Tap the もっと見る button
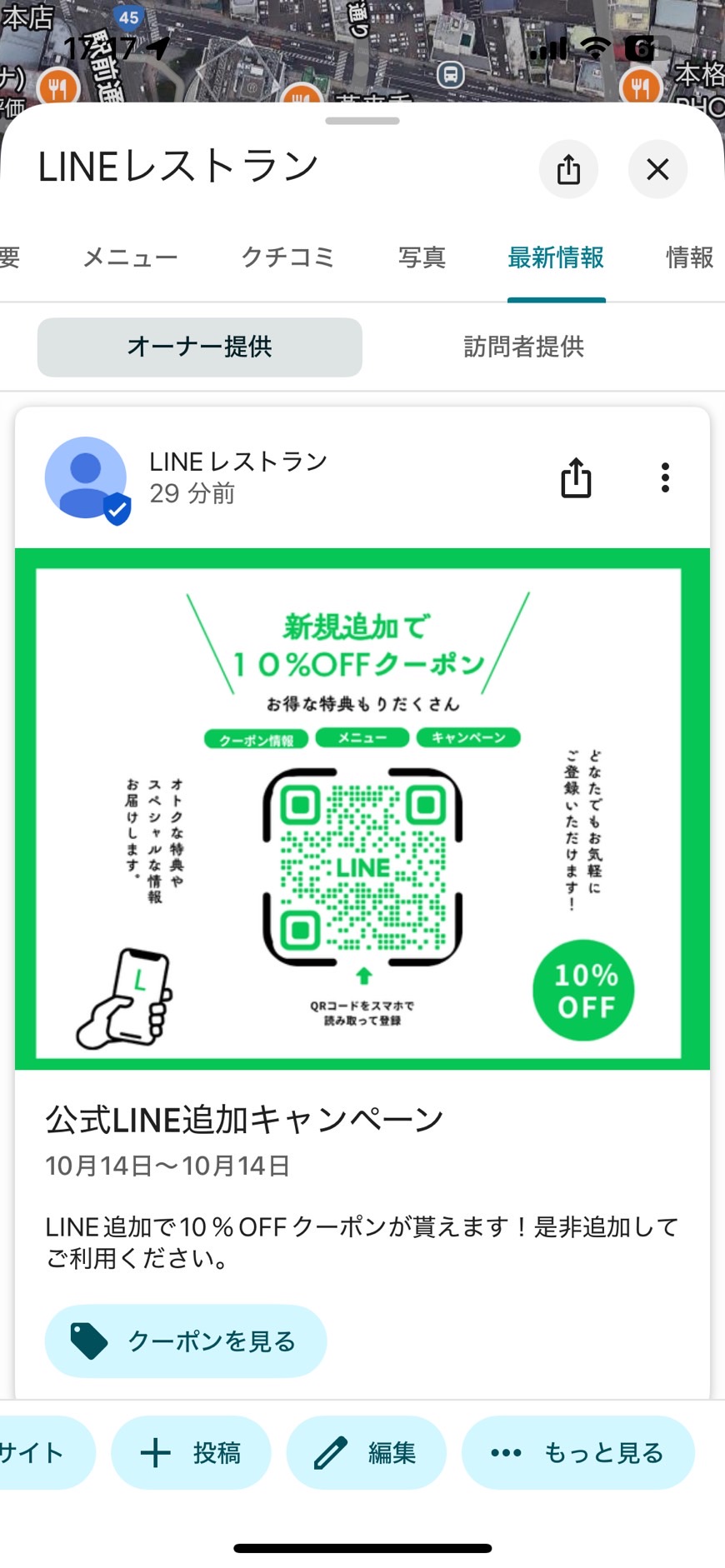 coord(577,1452)
